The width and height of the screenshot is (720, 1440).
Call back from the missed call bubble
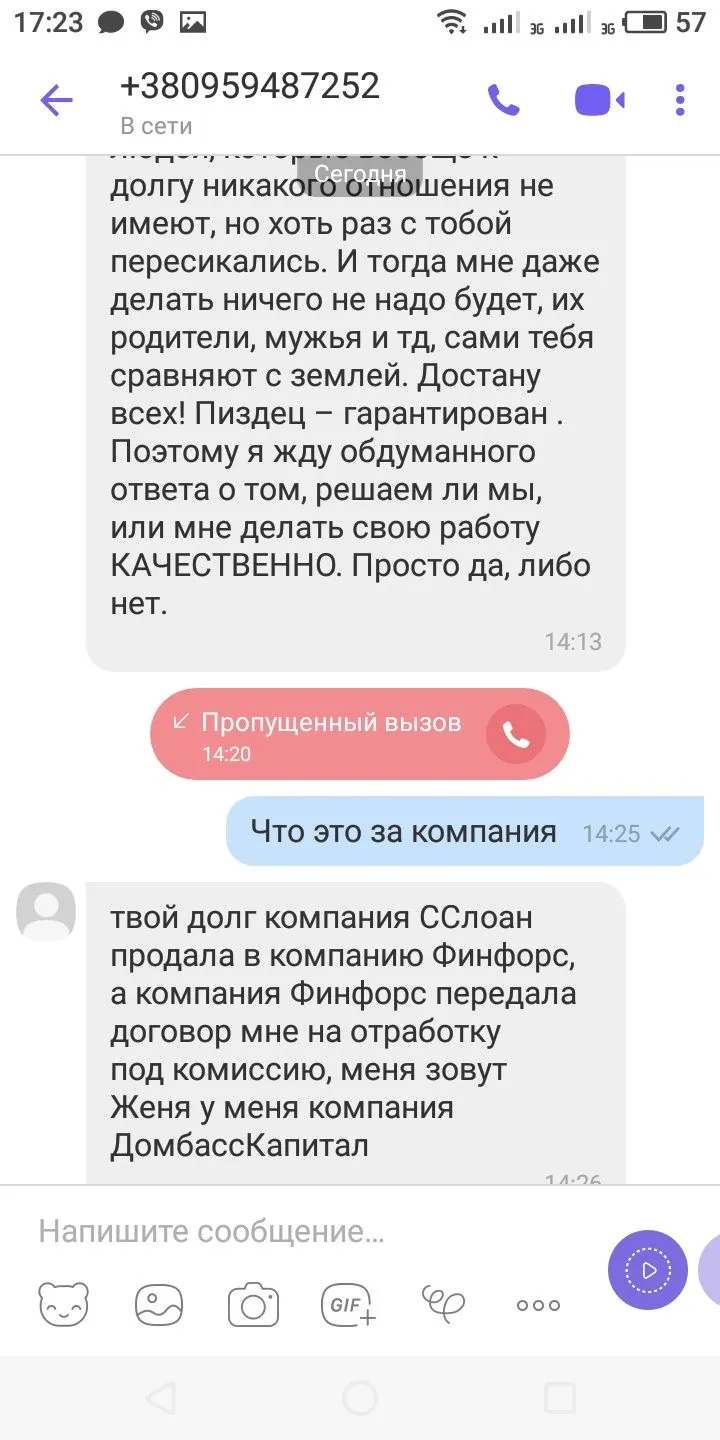tap(515, 735)
